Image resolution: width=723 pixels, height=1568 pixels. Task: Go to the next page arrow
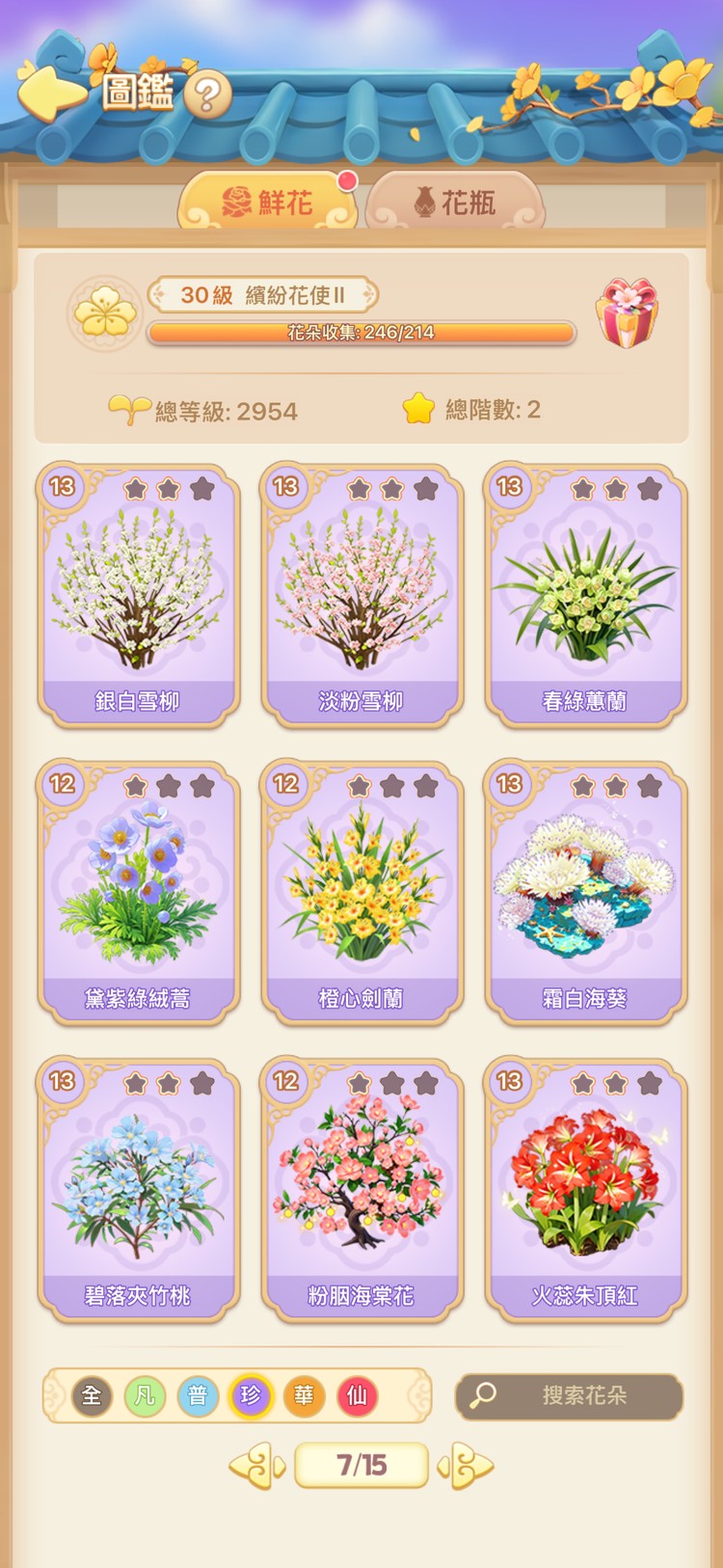pos(467,1466)
